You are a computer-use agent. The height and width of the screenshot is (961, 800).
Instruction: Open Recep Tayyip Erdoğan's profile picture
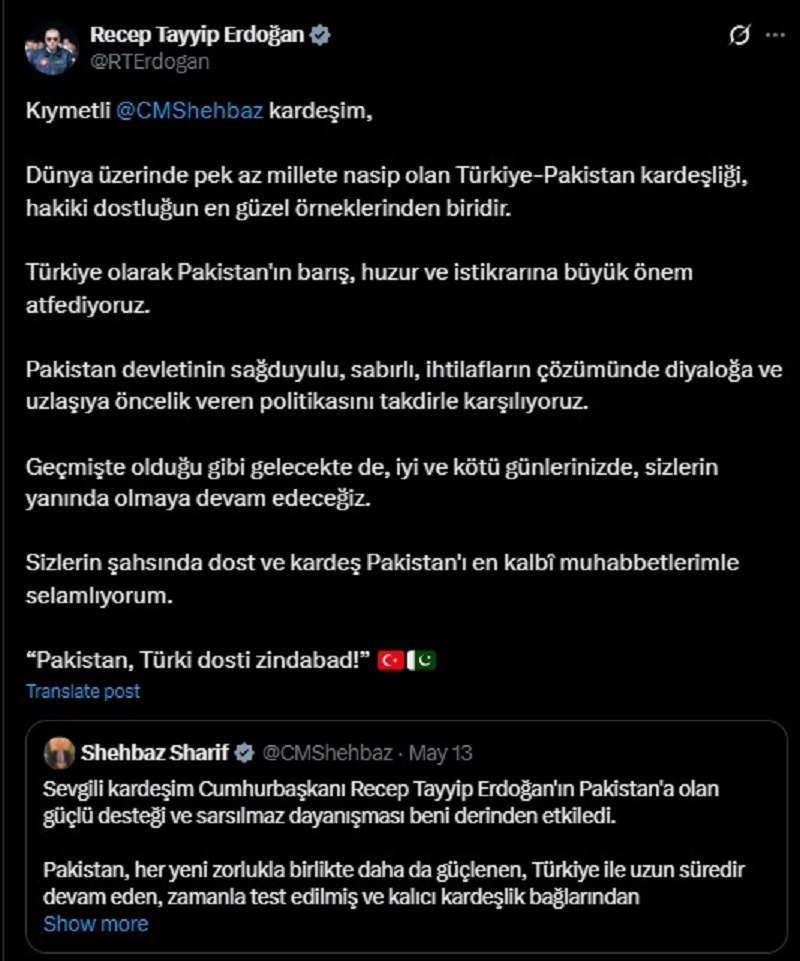coord(51,48)
